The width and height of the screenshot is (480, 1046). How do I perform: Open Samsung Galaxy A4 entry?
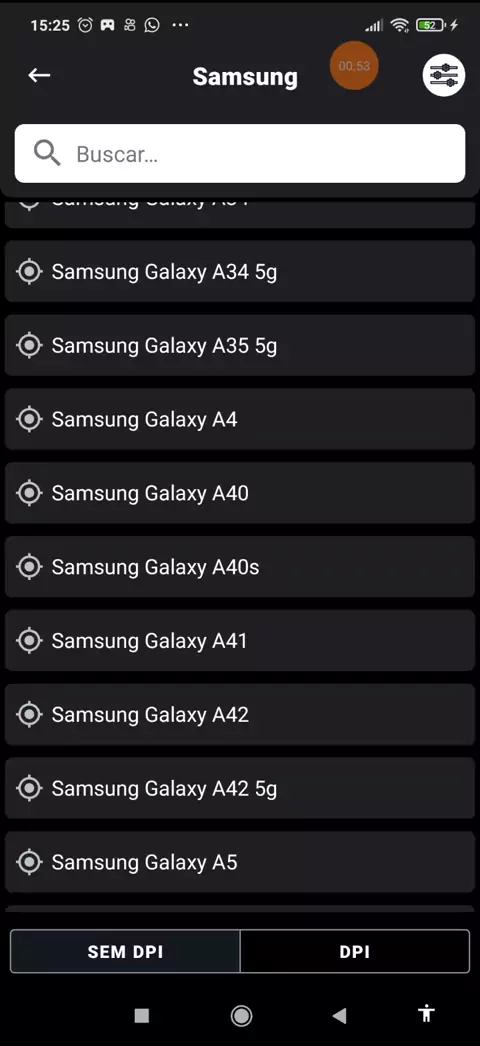pos(240,419)
